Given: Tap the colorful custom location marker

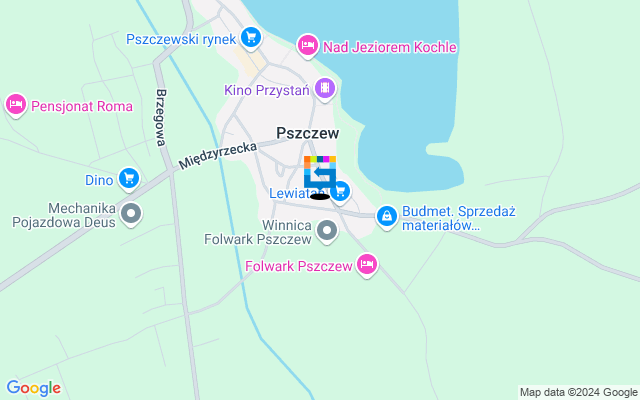Looking at the screenshot, I should point(320,175).
